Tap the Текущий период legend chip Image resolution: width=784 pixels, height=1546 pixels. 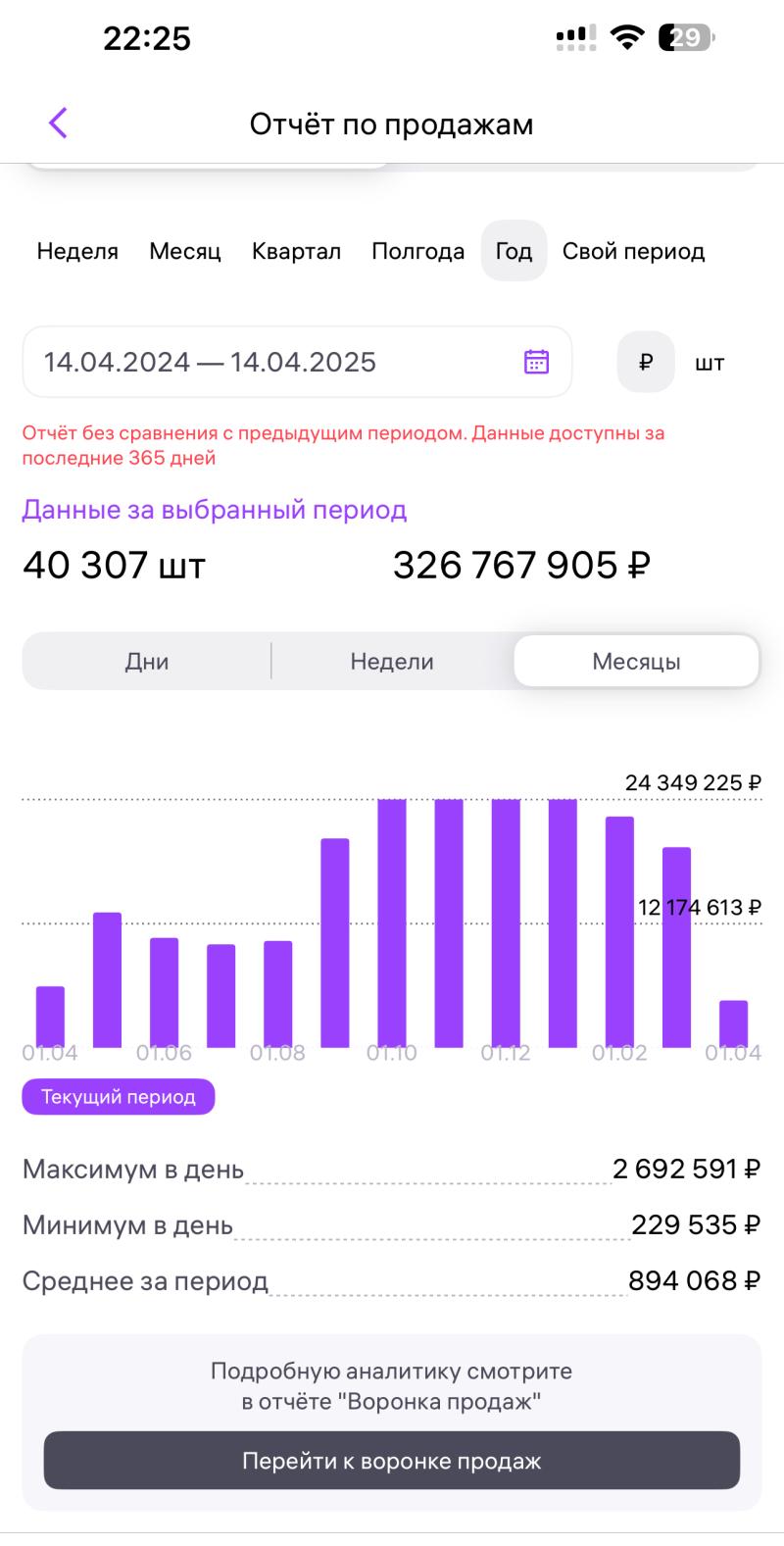[x=119, y=1097]
